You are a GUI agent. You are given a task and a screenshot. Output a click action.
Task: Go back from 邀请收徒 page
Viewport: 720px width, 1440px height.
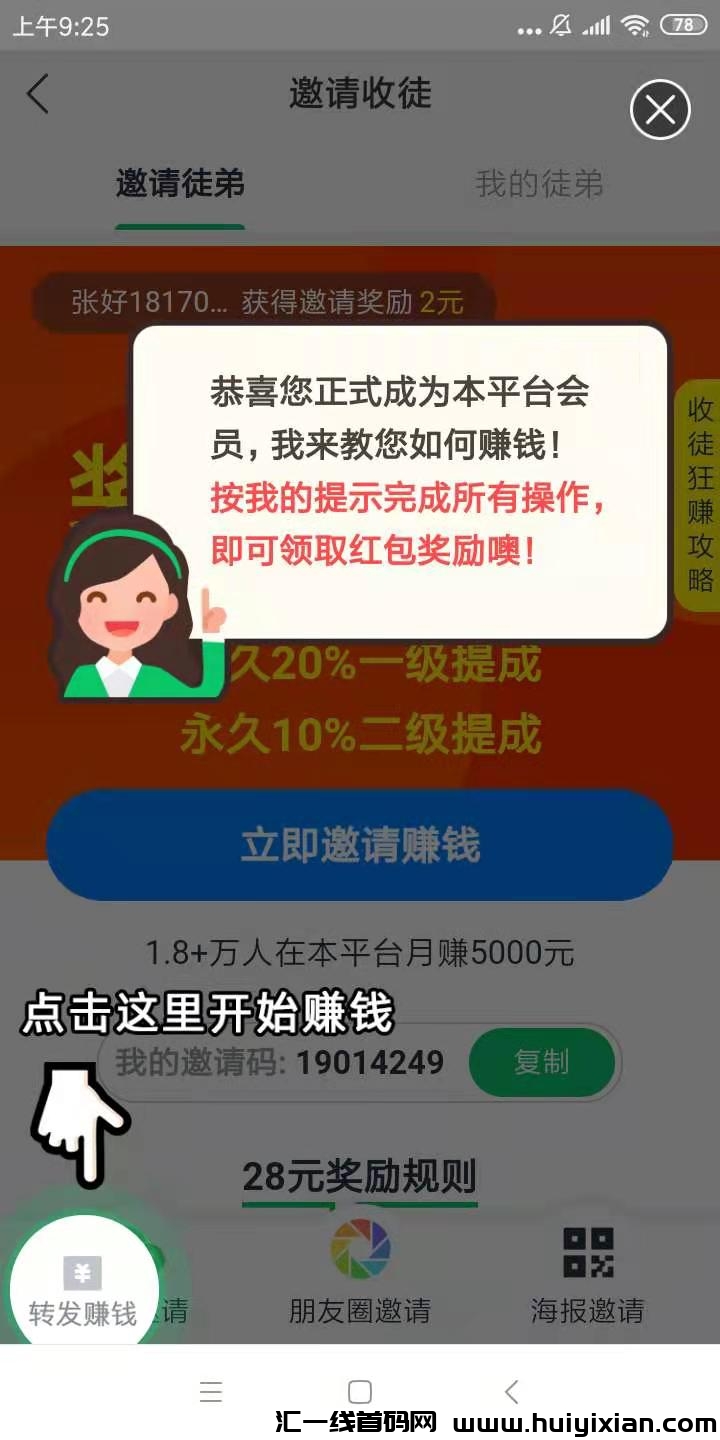click(x=38, y=94)
